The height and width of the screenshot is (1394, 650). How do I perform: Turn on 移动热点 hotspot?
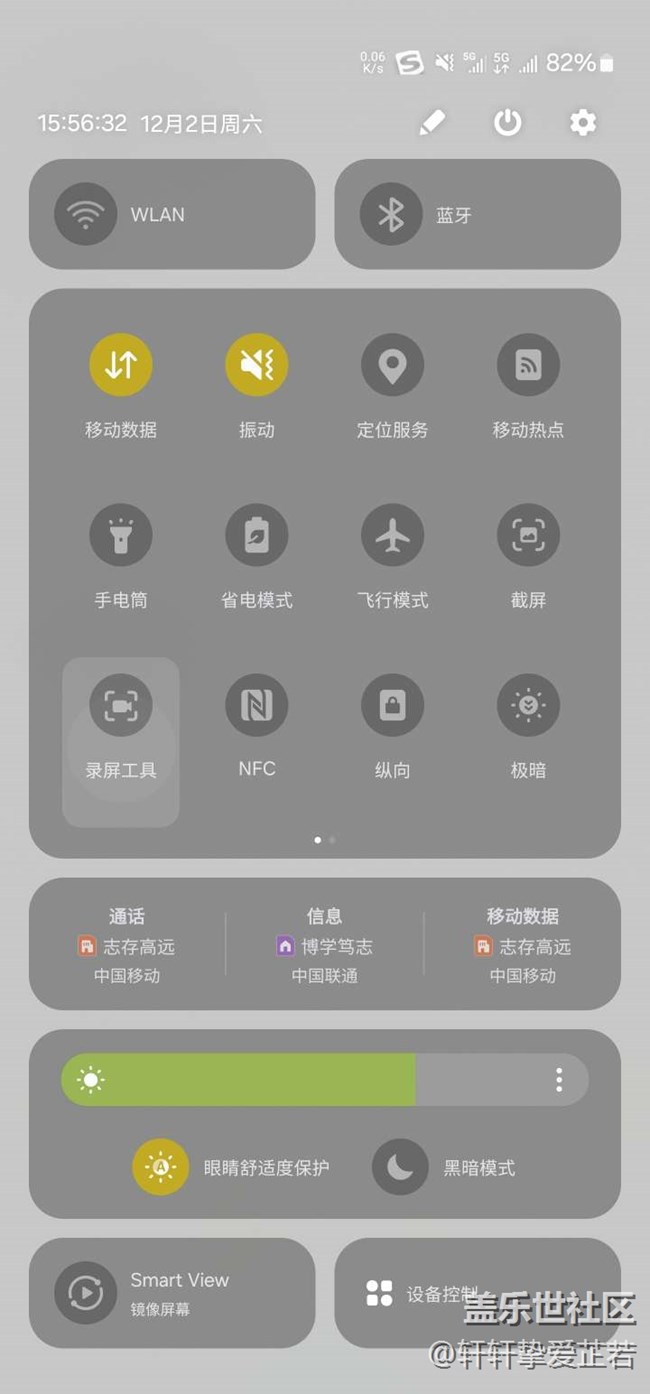[528, 365]
